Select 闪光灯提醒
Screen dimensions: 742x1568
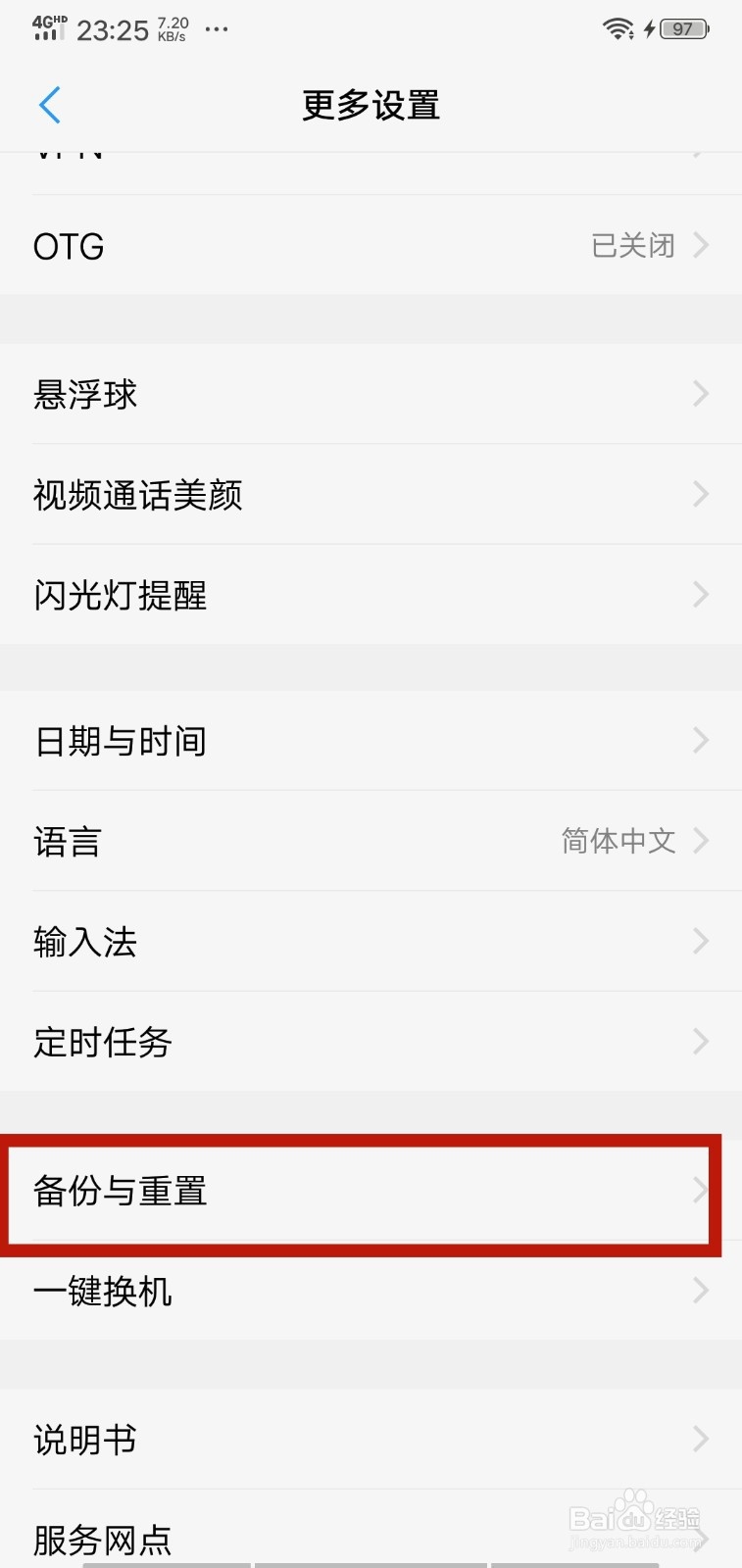point(371,595)
